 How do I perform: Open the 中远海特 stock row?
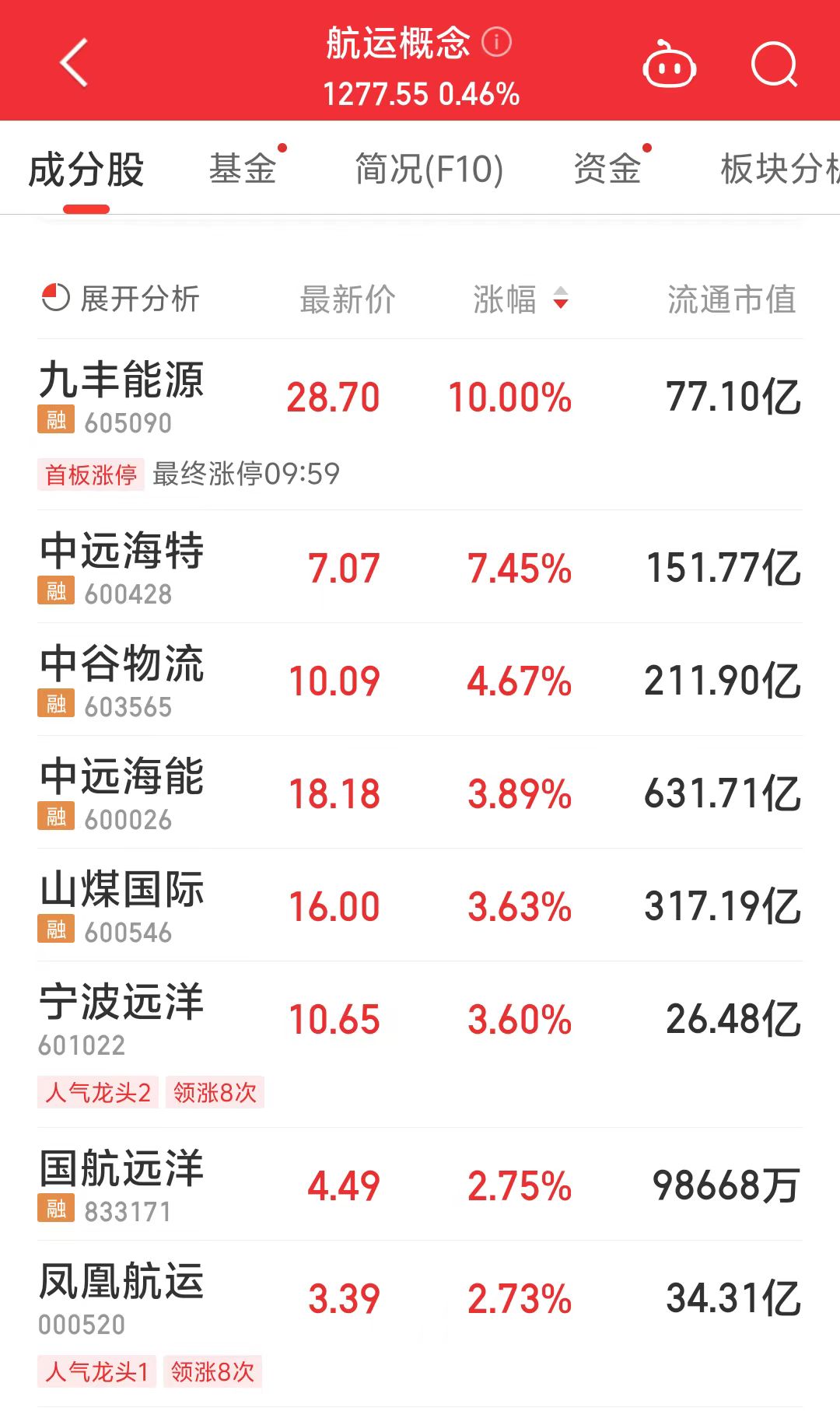[x=121, y=567]
